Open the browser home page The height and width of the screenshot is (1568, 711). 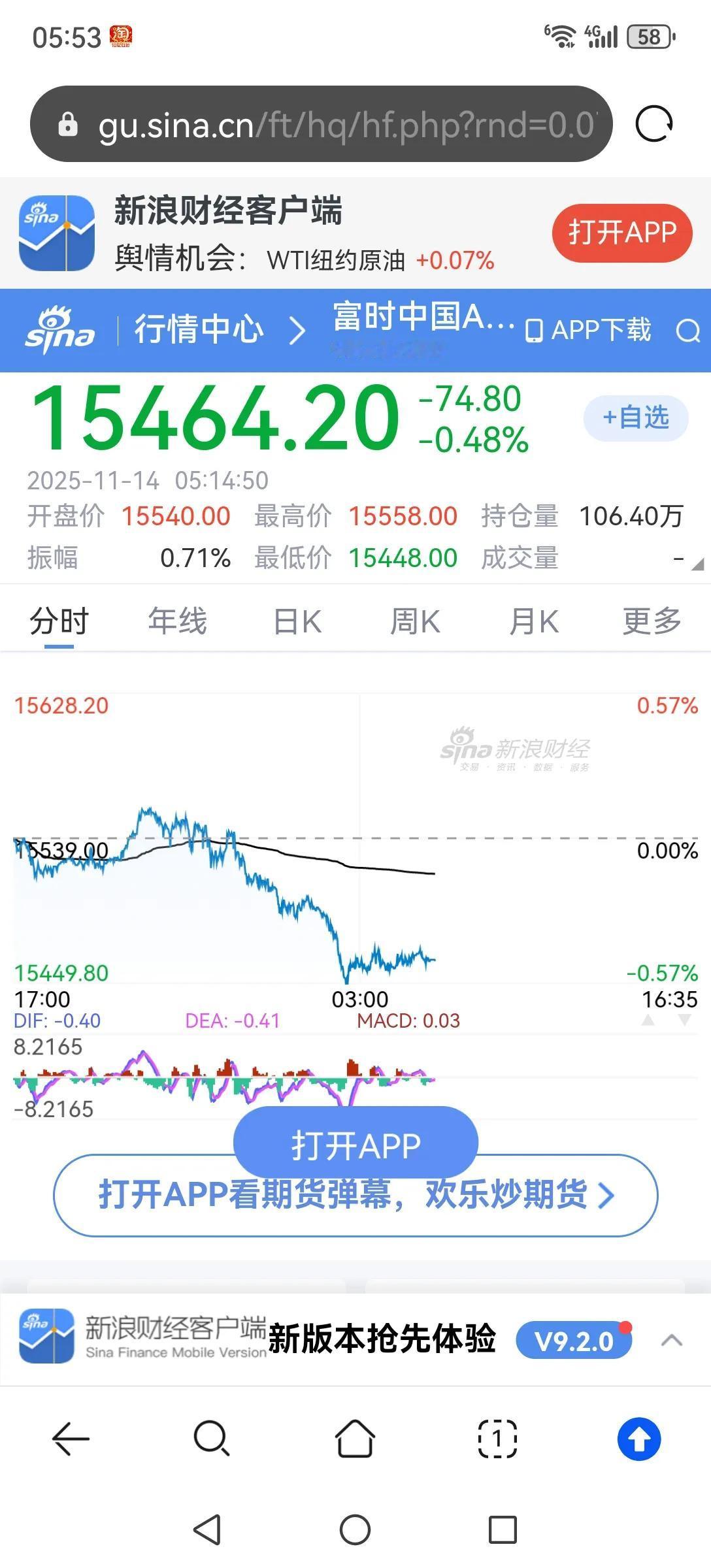[355, 1439]
